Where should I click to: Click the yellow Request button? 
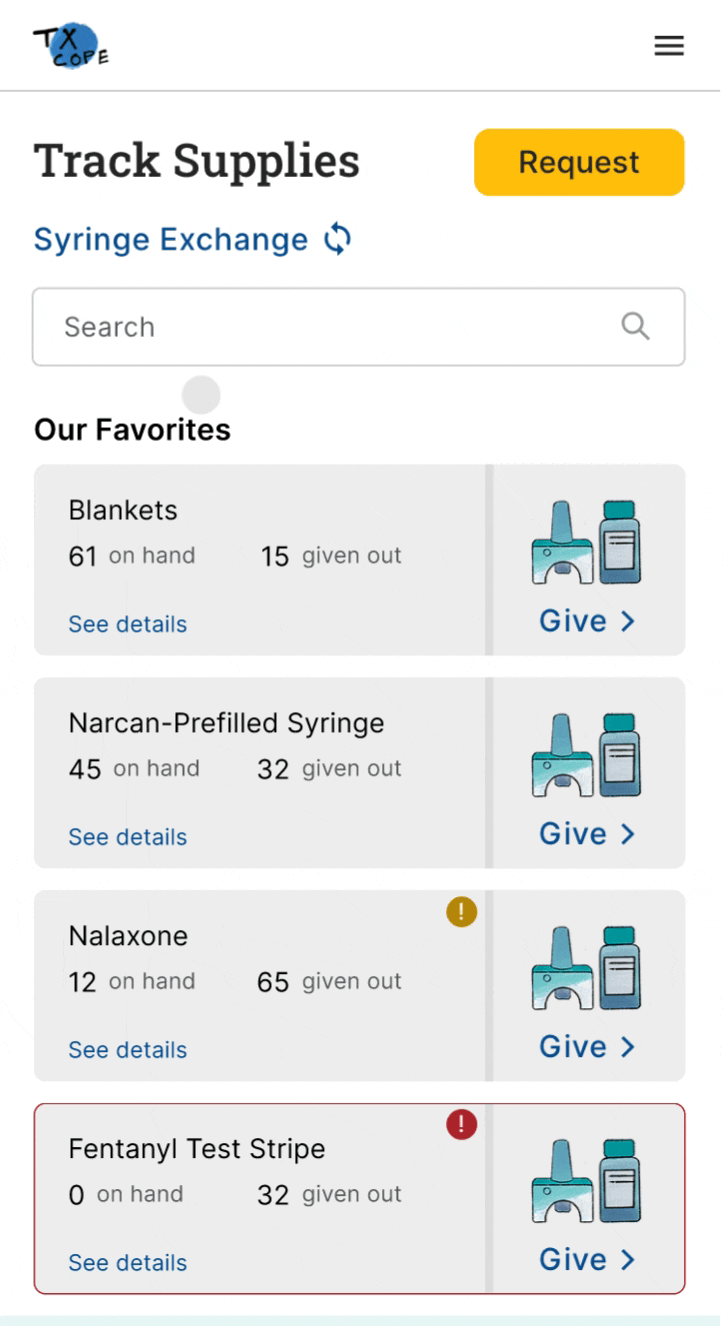pyautogui.click(x=578, y=162)
